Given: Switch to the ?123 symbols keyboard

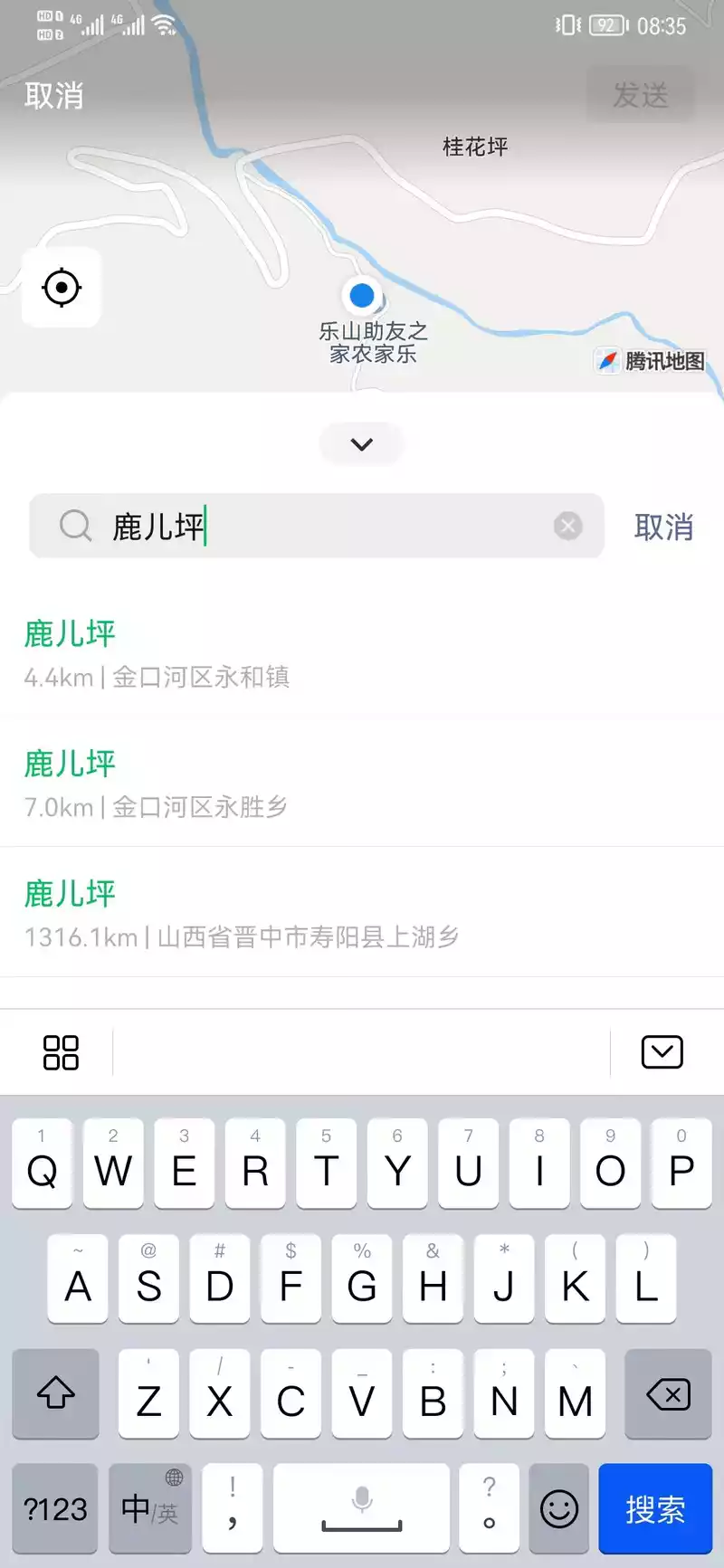Looking at the screenshot, I should [x=55, y=1508].
